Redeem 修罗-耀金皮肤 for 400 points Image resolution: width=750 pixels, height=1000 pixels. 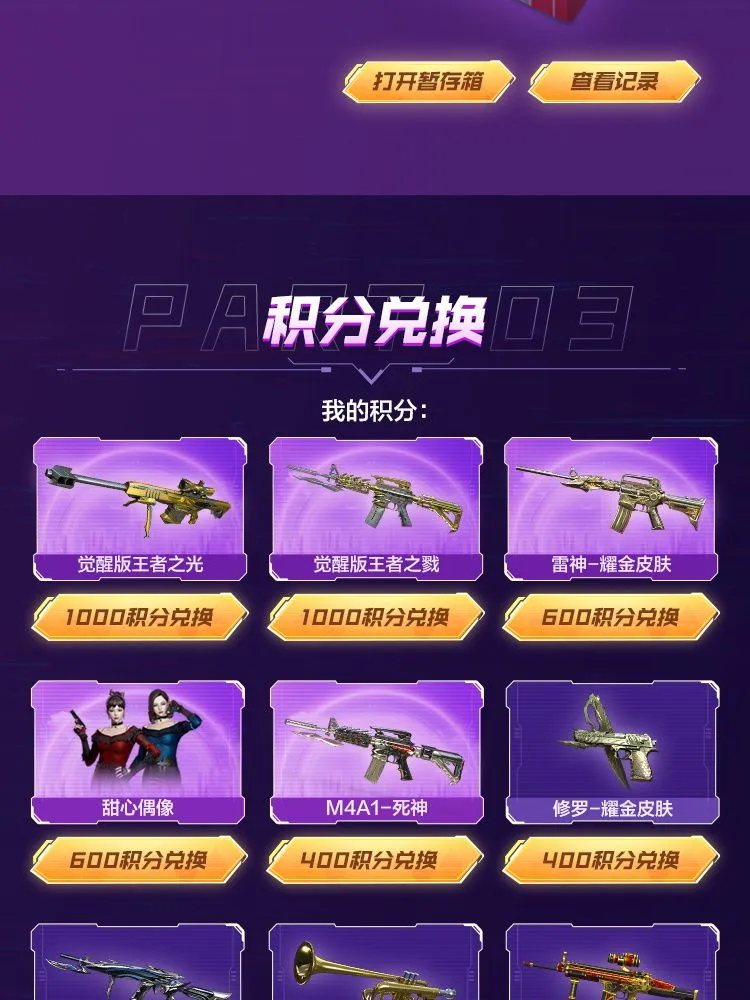click(610, 860)
